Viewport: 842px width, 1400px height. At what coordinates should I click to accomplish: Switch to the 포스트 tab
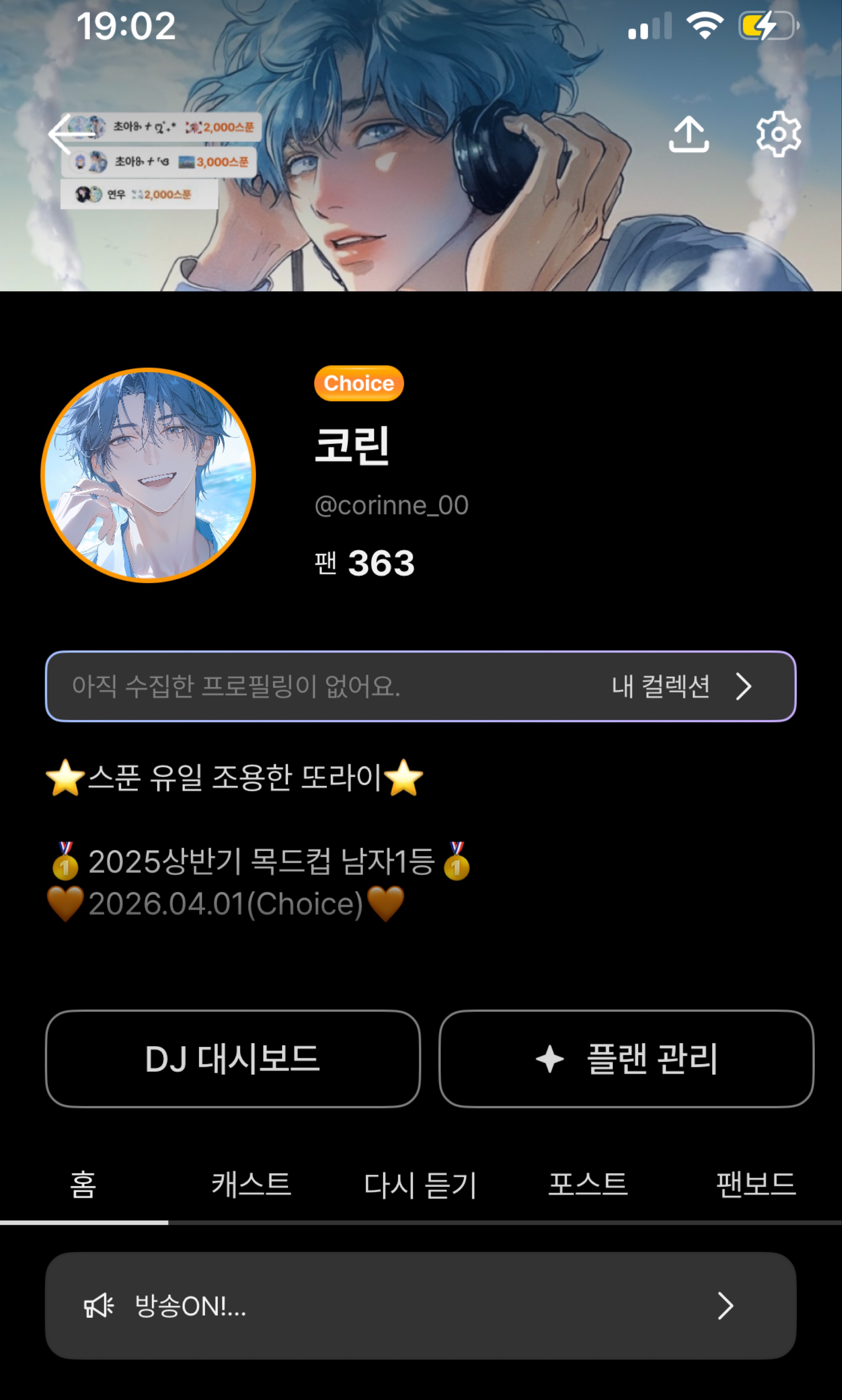588,1185
